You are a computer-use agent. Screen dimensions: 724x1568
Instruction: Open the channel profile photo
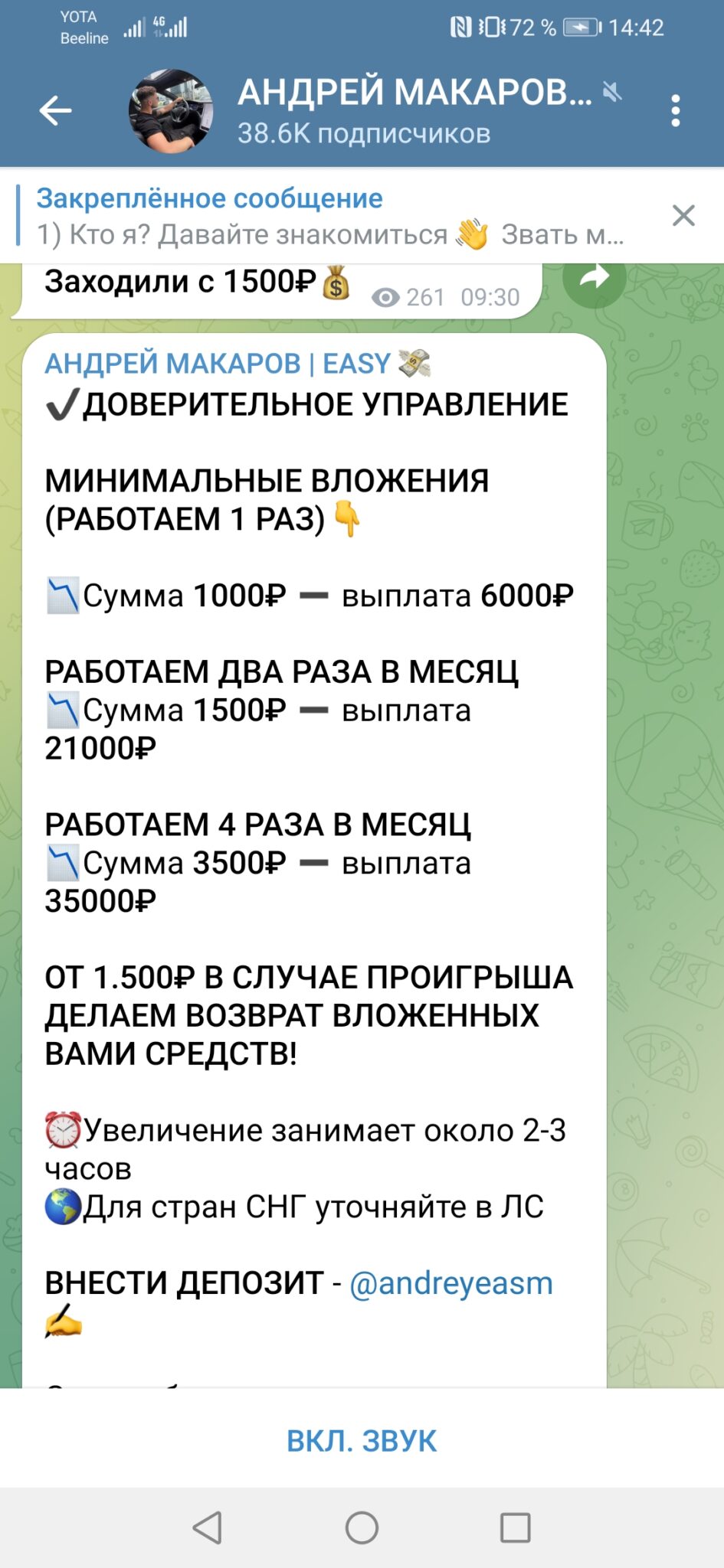click(x=171, y=111)
